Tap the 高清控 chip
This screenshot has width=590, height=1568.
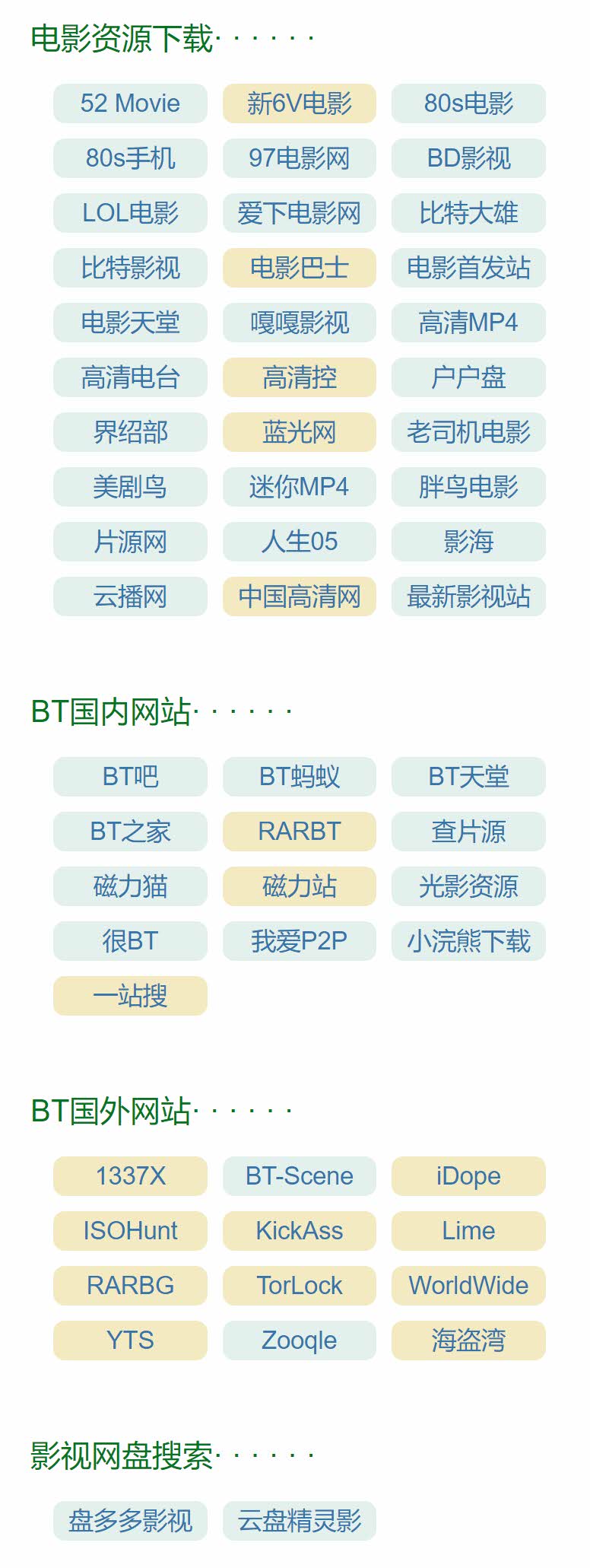(x=299, y=377)
